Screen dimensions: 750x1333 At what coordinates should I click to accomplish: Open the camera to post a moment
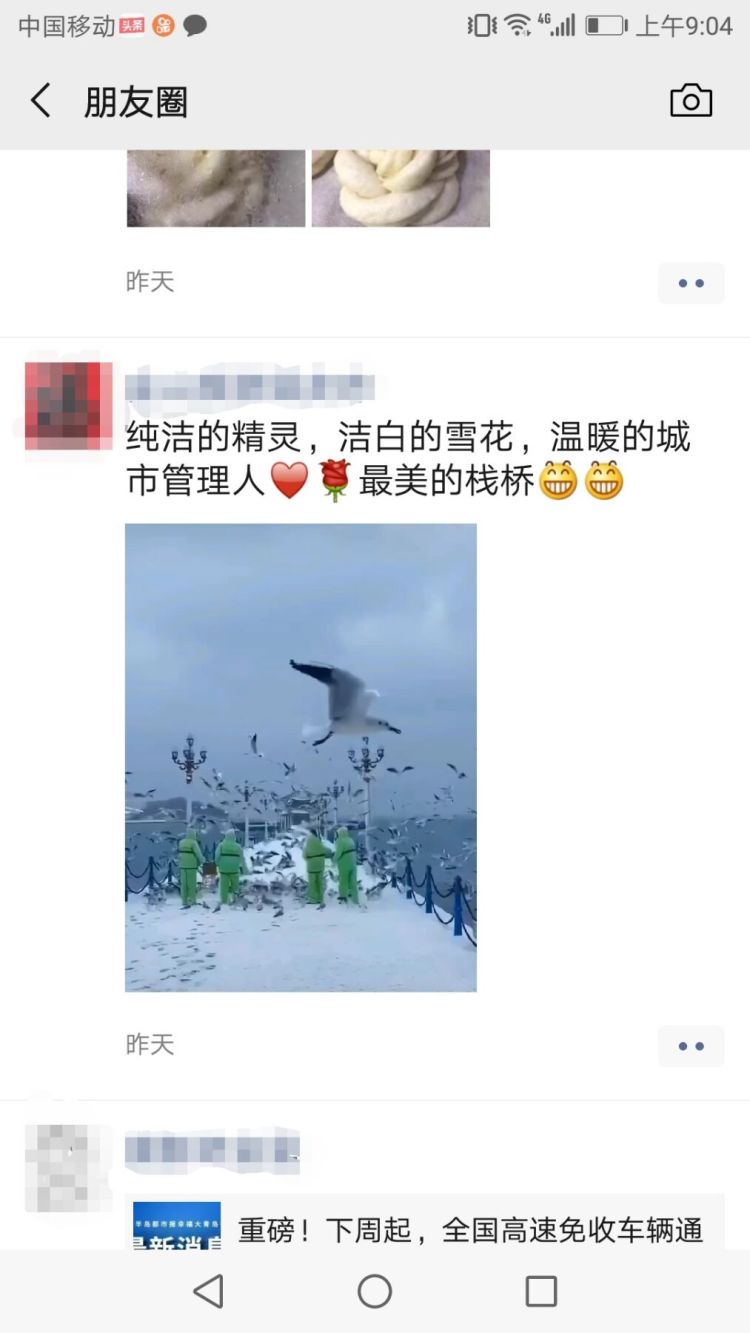(690, 101)
